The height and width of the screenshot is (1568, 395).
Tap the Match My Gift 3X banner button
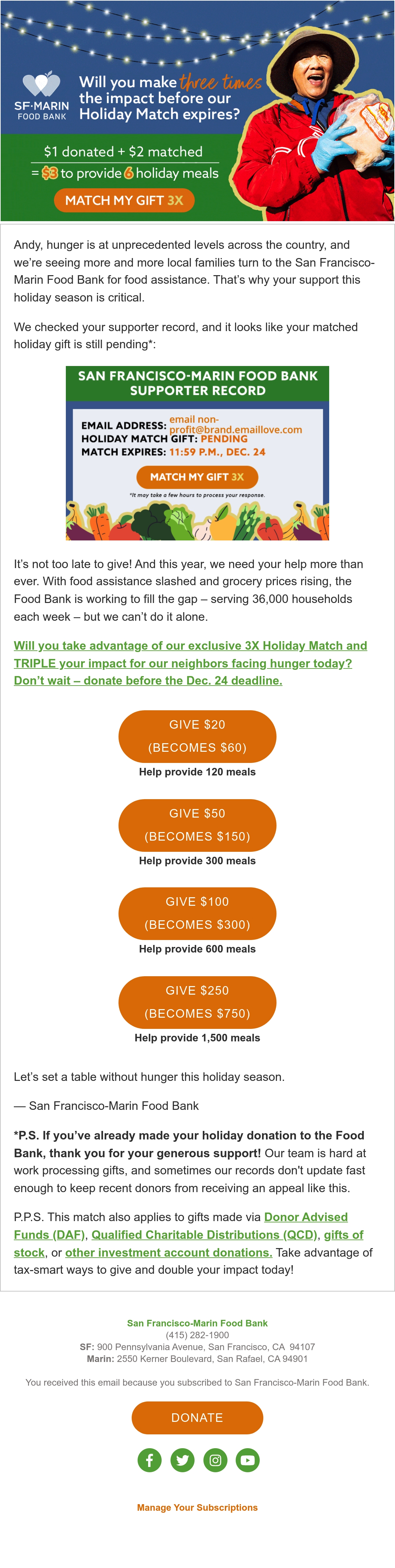click(x=124, y=200)
